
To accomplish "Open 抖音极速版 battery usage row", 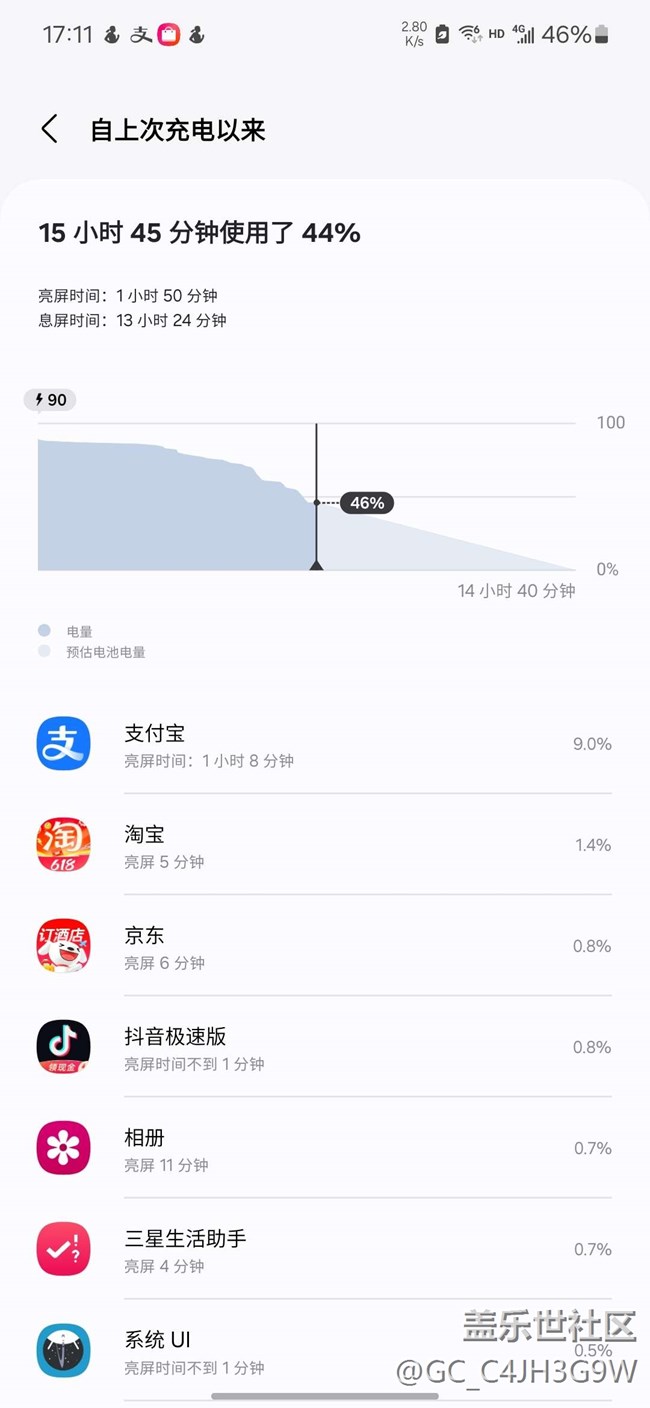I will tap(325, 1047).
